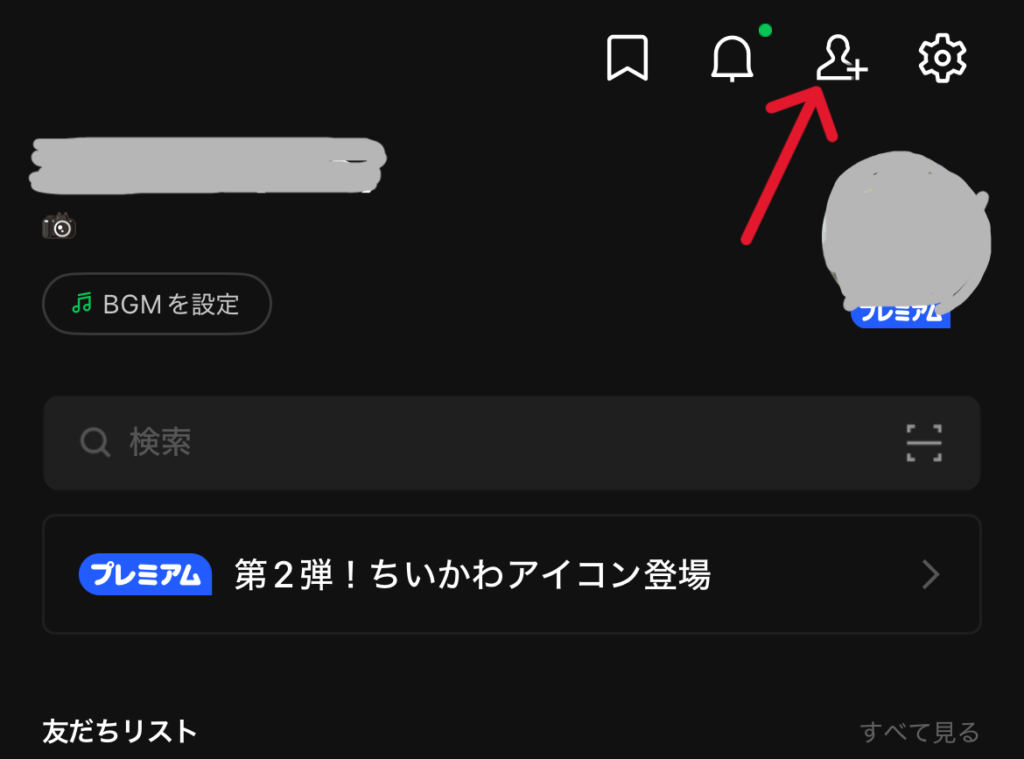Viewport: 1024px width, 759px height.
Task: Tap the BGMを設定 button
Action: coord(157,303)
